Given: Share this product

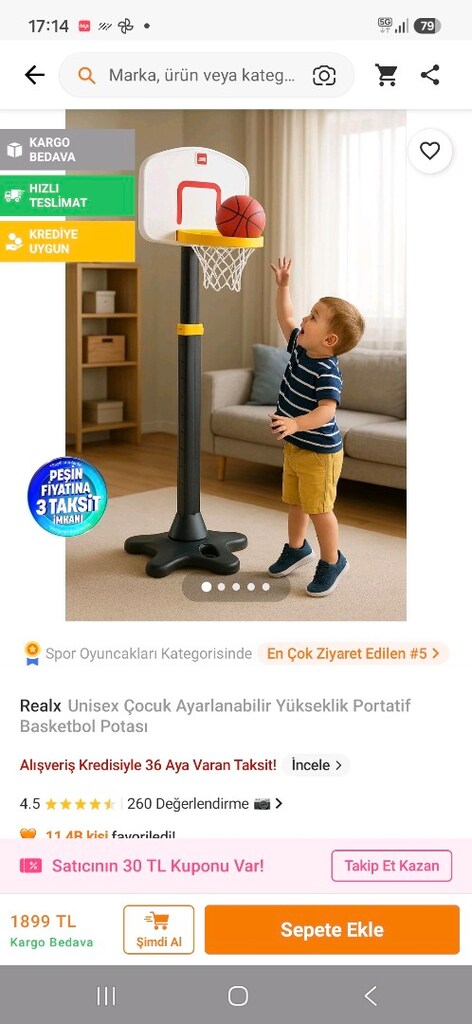Looking at the screenshot, I should coord(430,75).
